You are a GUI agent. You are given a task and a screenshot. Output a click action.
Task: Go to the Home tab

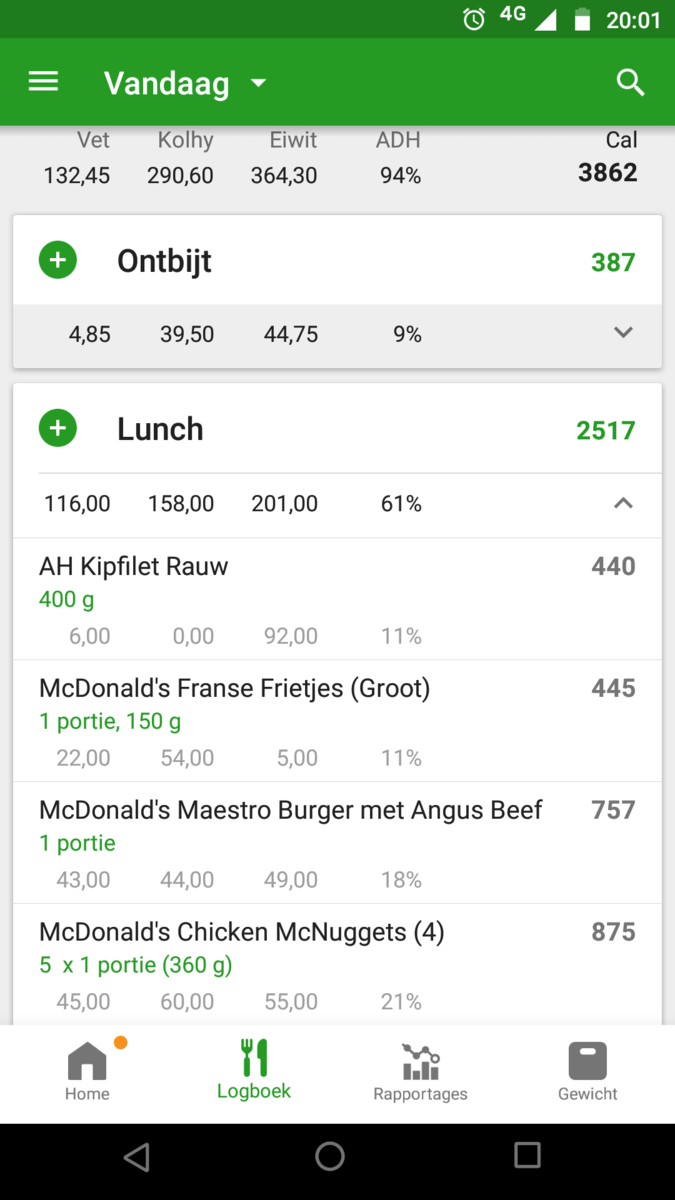point(87,1071)
